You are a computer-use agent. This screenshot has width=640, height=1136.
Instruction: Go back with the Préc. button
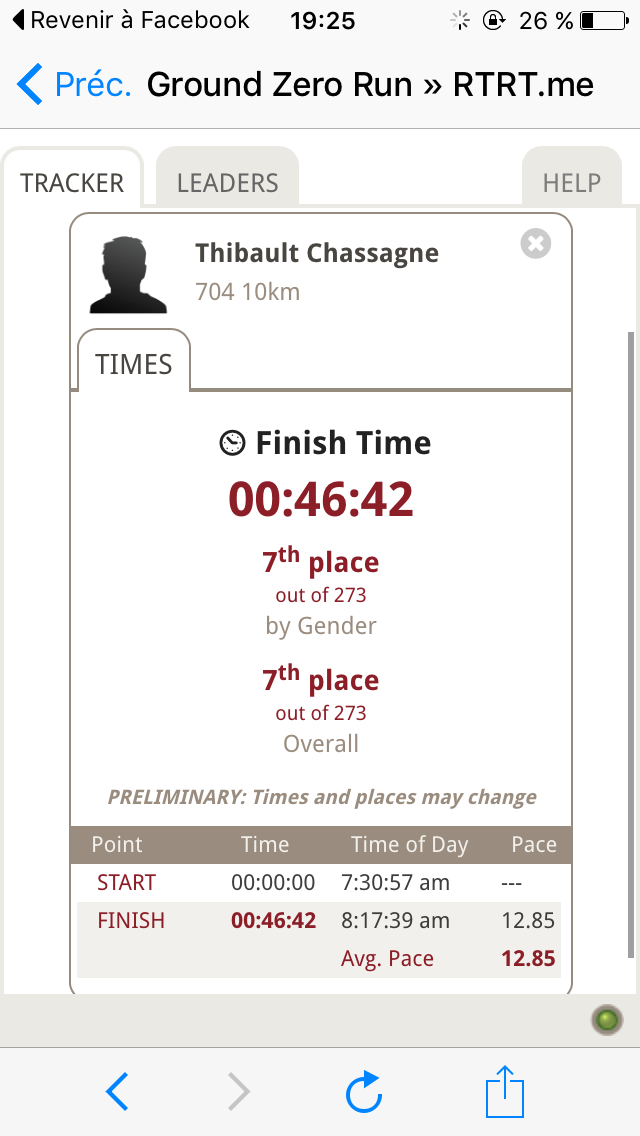click(x=74, y=85)
